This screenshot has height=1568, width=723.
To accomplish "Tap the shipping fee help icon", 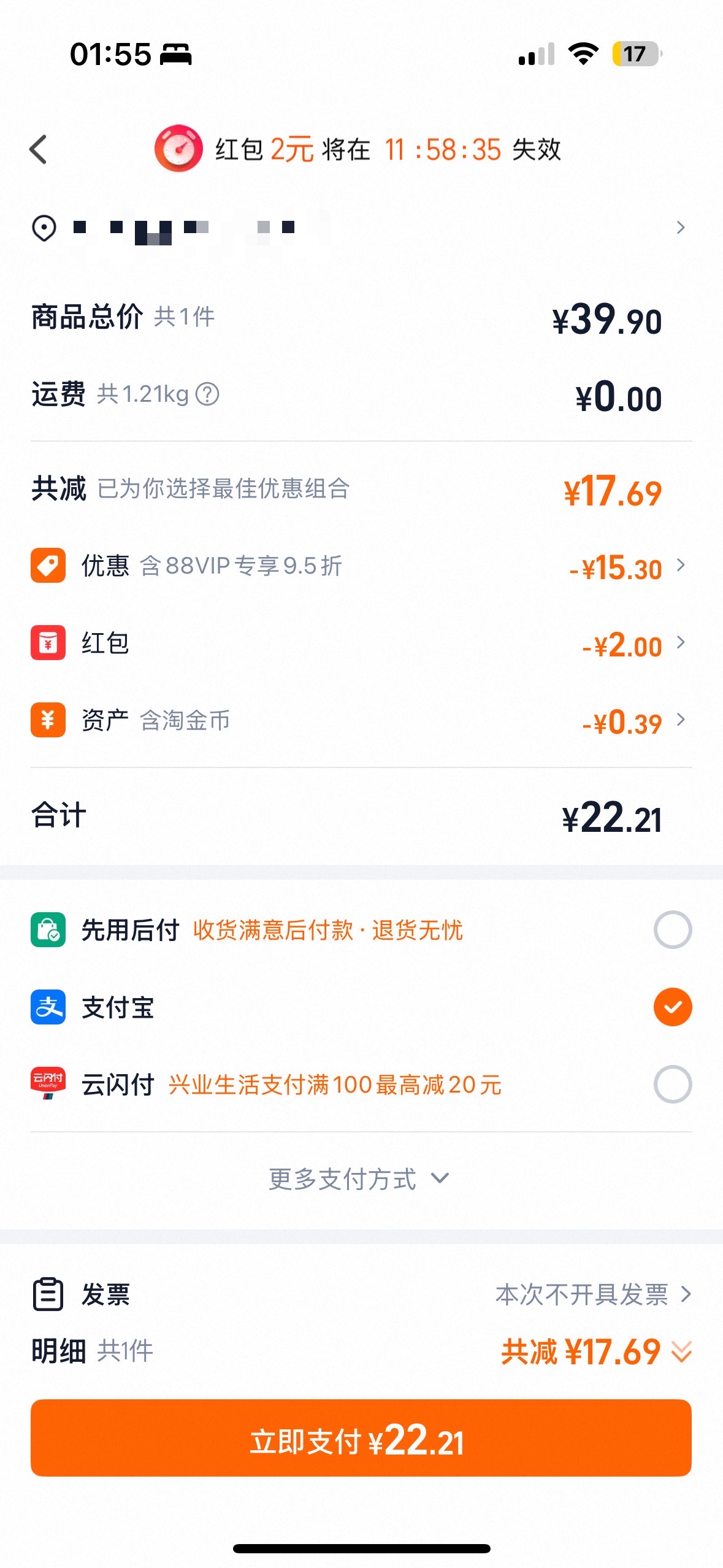I will click(x=207, y=394).
